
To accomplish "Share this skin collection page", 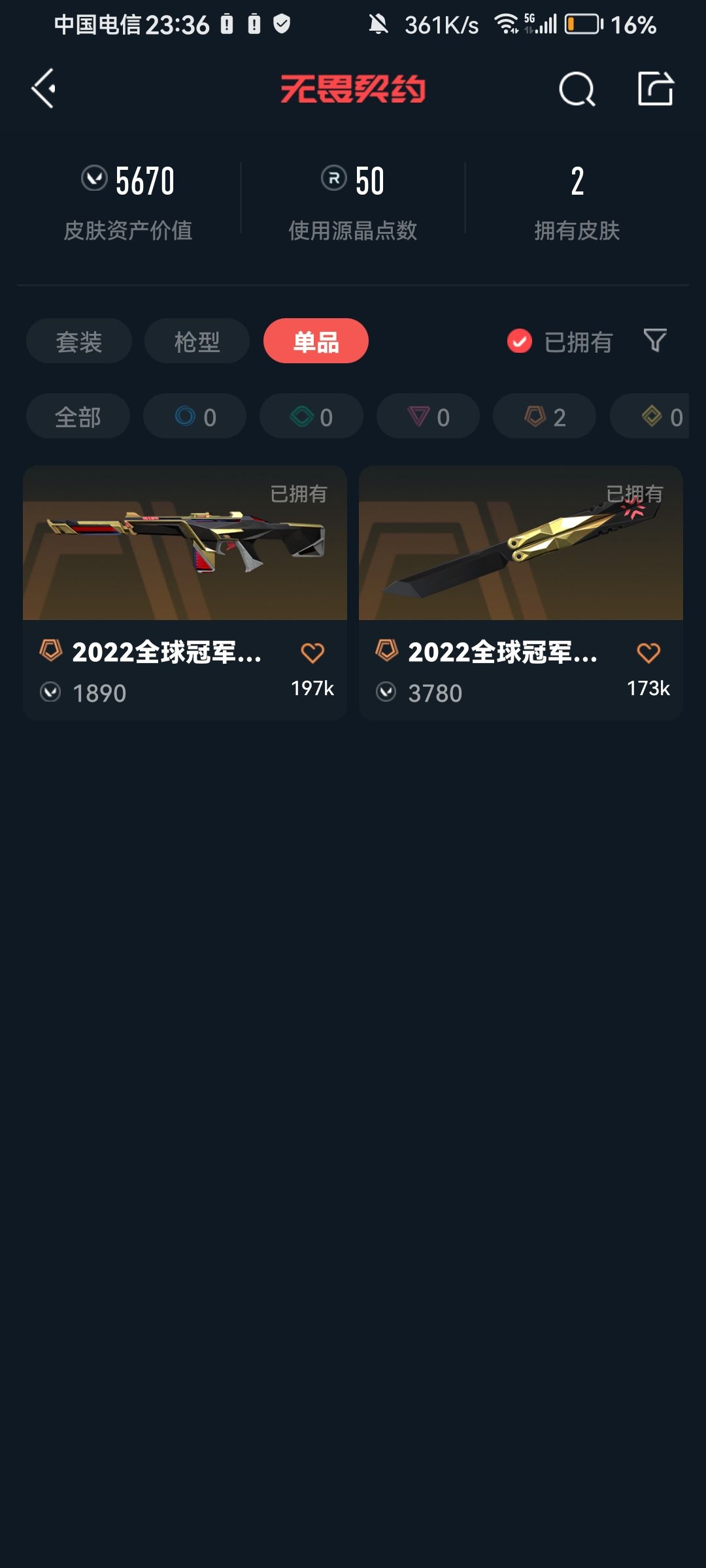I will 656,88.
